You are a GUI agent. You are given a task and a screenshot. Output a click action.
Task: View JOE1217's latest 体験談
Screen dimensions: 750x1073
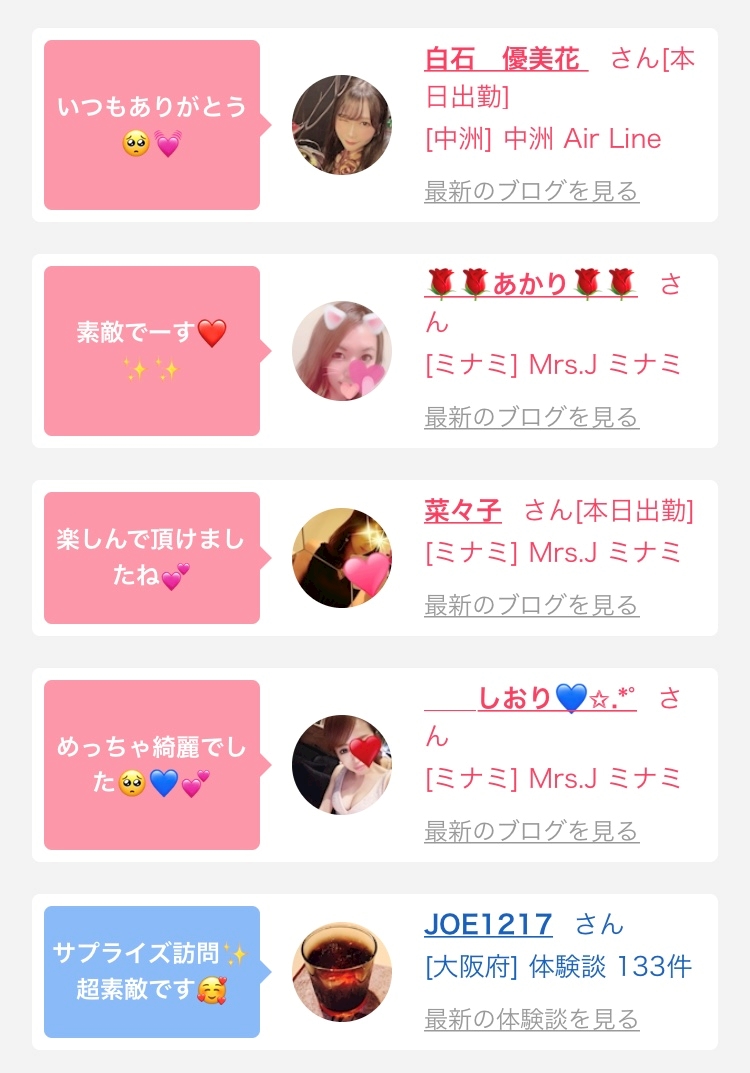click(x=531, y=1019)
